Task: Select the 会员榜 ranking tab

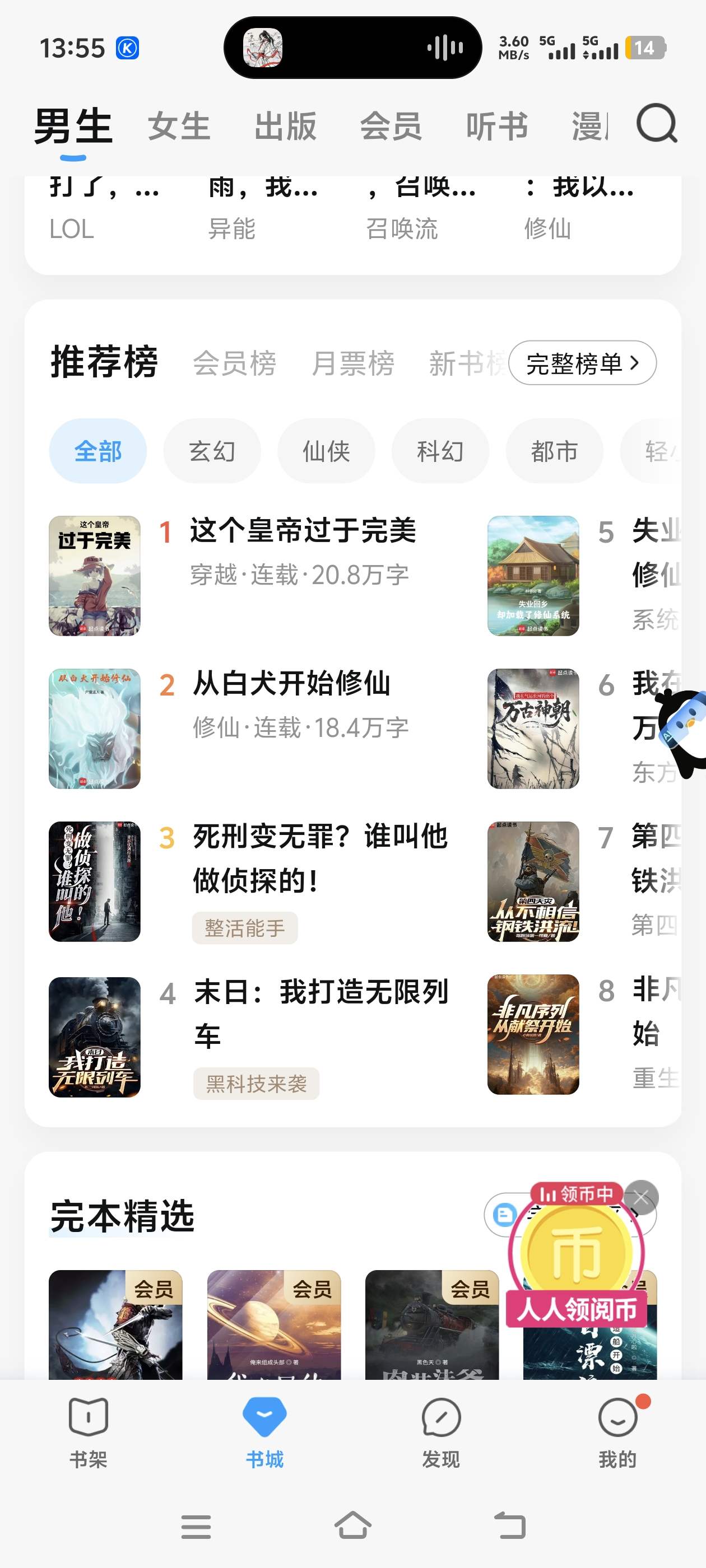Action: 235,363
